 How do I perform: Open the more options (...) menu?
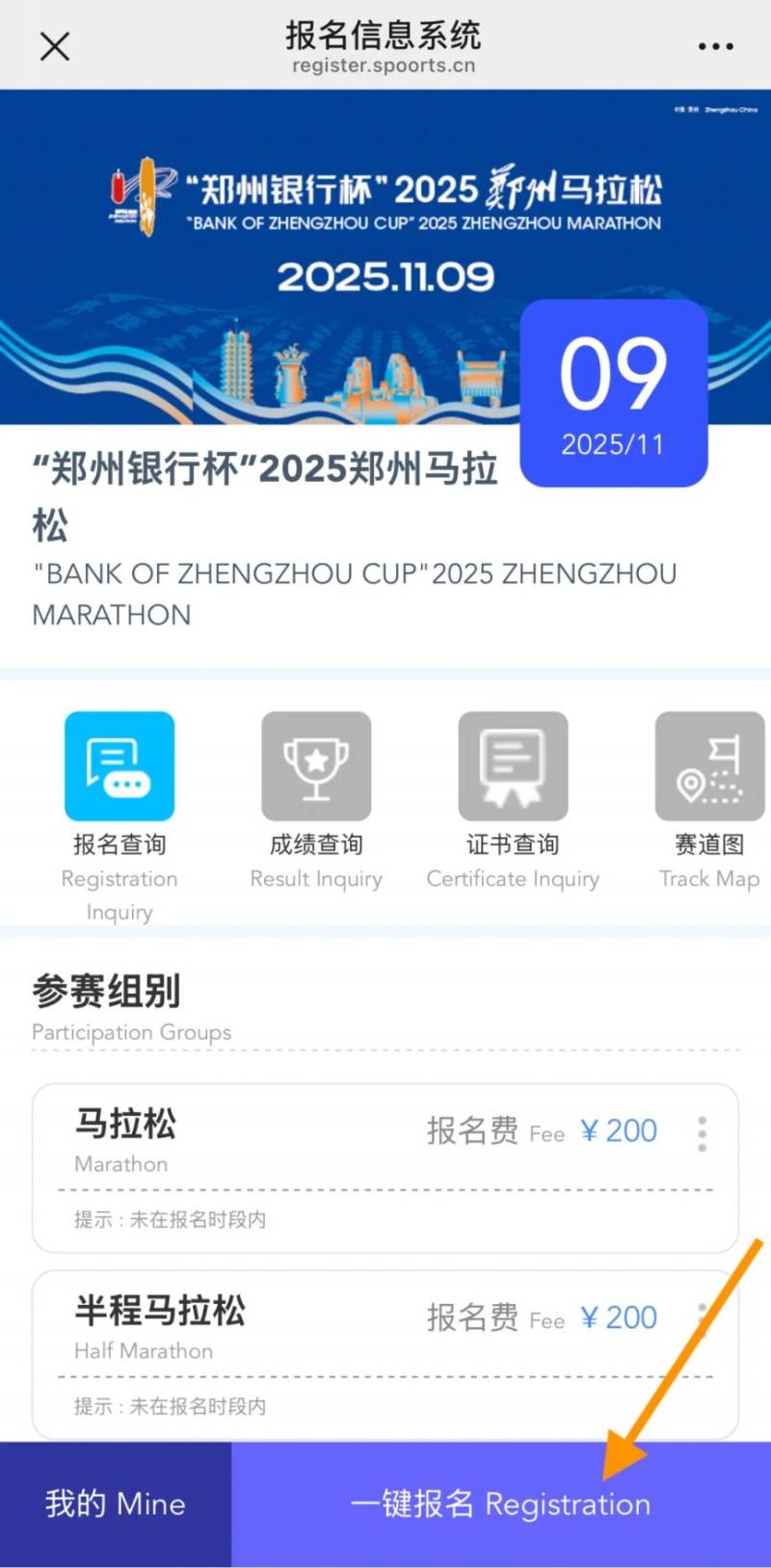click(x=715, y=45)
